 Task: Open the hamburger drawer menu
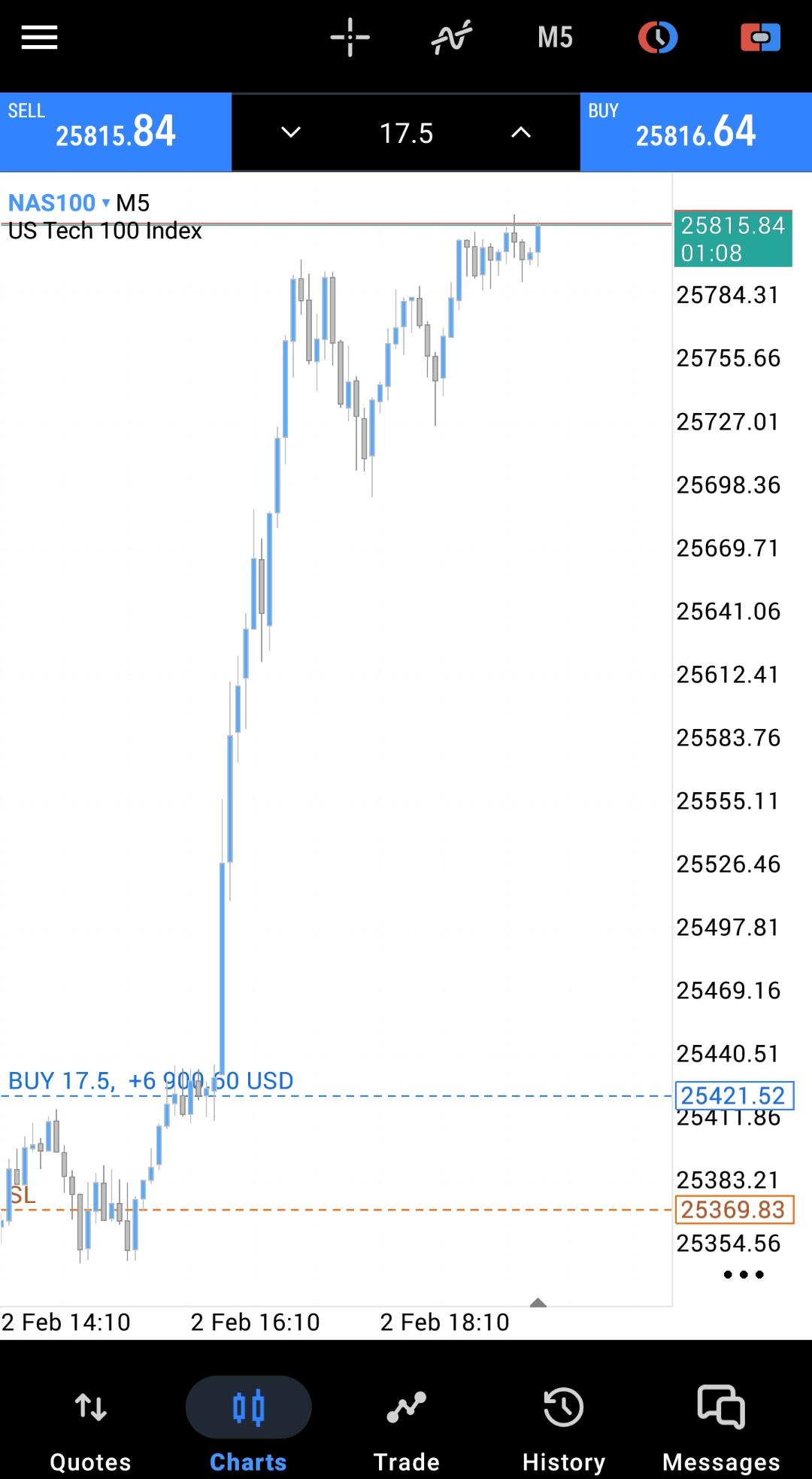coord(39,37)
